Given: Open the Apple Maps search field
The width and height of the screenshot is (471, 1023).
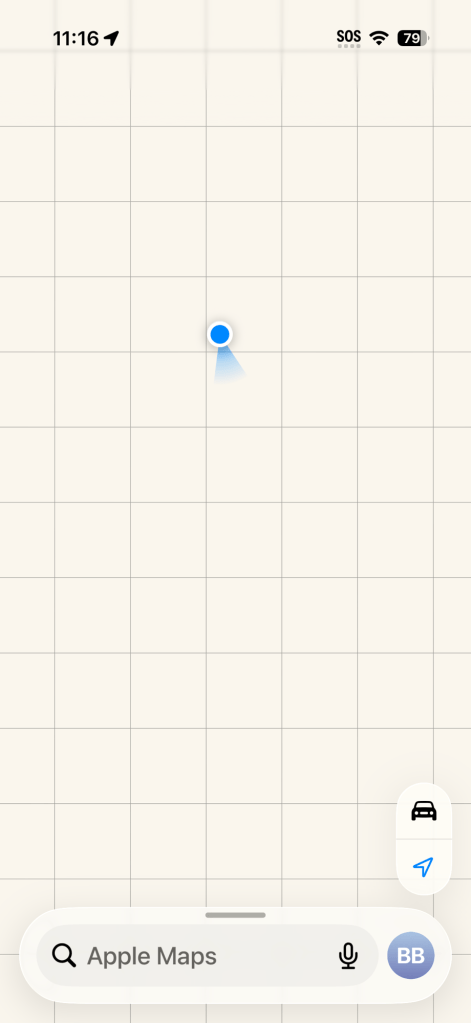Looking at the screenshot, I should coord(207,956).
